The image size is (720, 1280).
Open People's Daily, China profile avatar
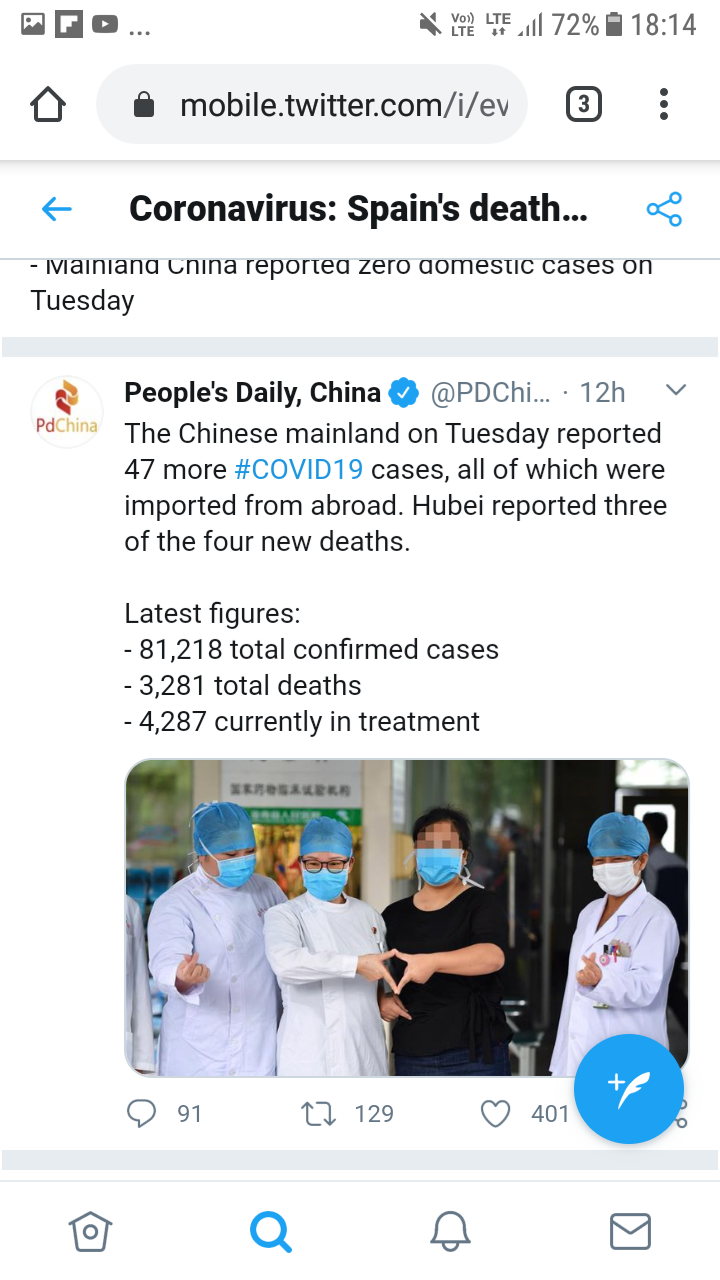67,412
